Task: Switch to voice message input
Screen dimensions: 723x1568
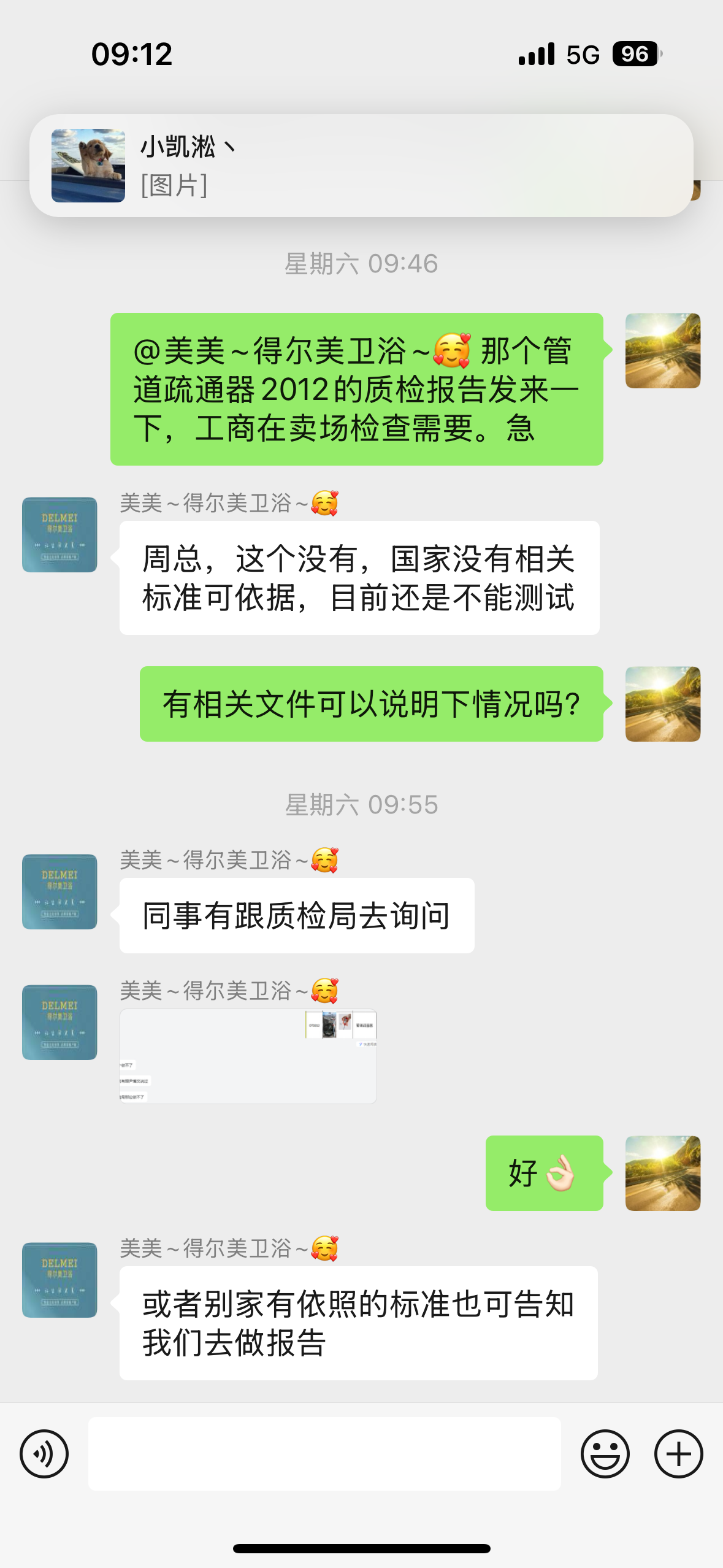Action: pyautogui.click(x=44, y=1453)
